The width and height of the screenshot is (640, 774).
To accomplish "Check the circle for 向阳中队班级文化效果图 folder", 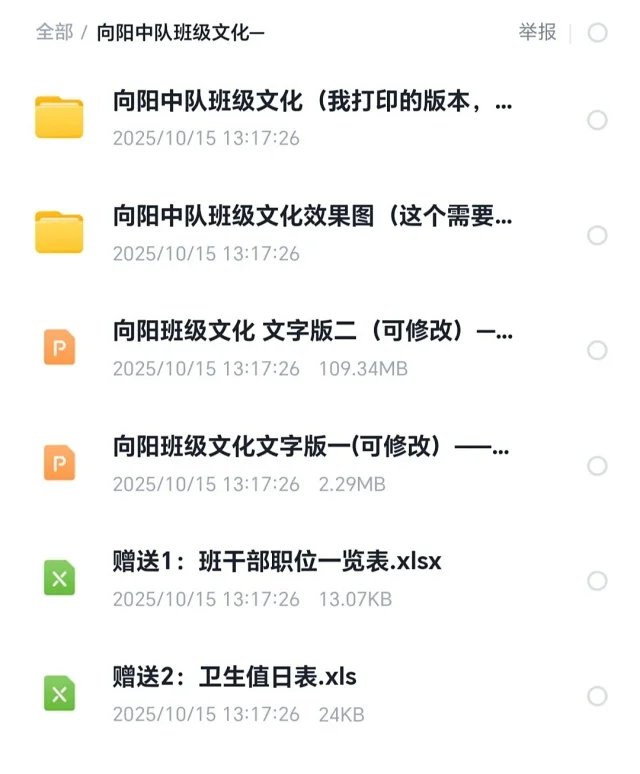I will point(597,235).
